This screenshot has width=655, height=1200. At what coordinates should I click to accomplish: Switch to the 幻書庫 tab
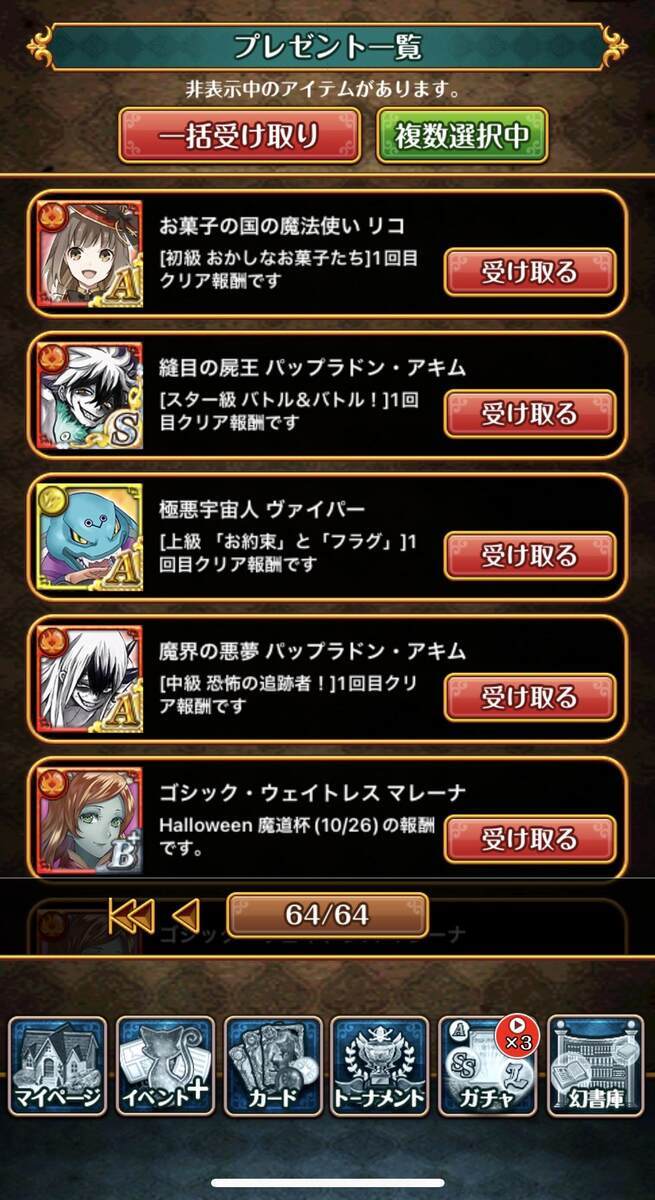596,1066
